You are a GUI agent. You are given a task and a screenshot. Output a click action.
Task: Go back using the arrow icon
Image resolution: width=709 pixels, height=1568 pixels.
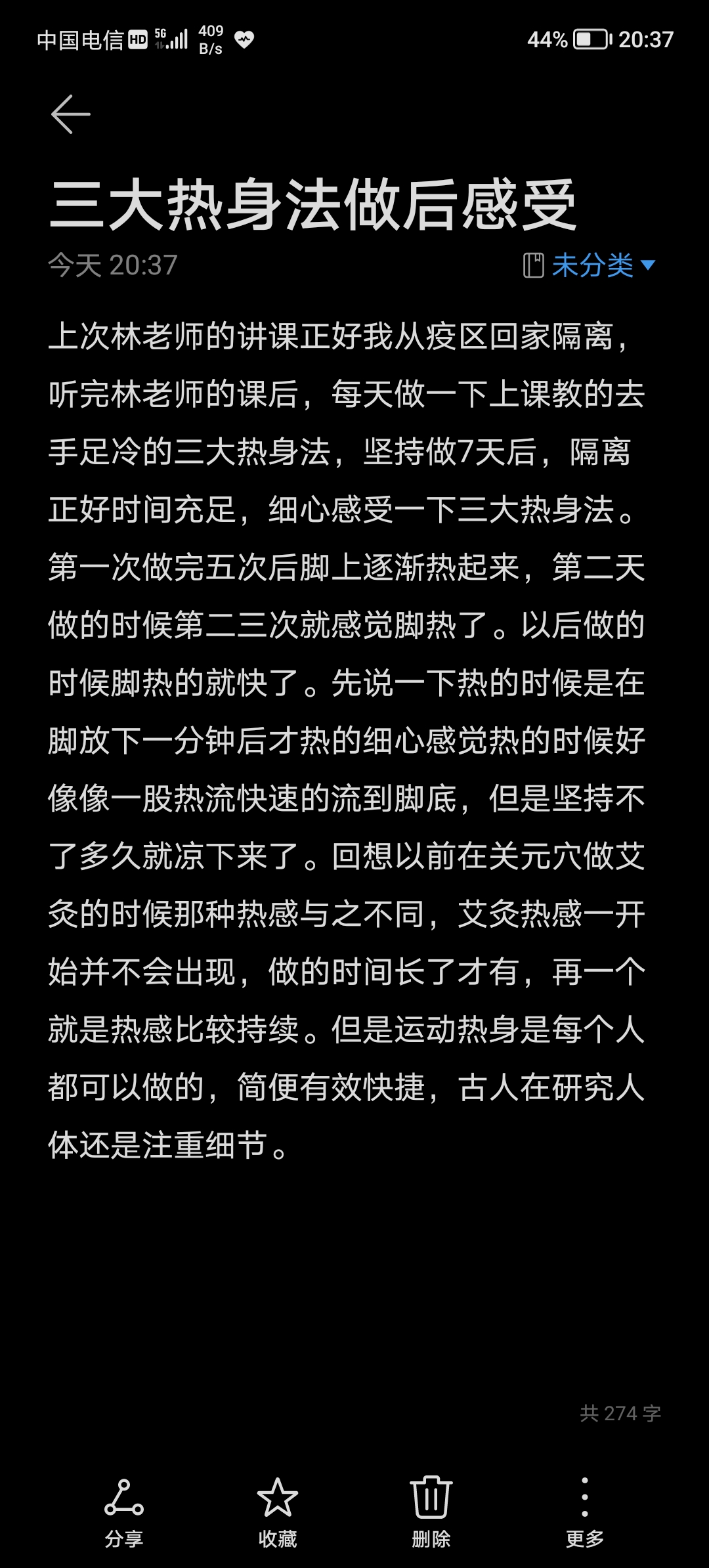point(71,114)
